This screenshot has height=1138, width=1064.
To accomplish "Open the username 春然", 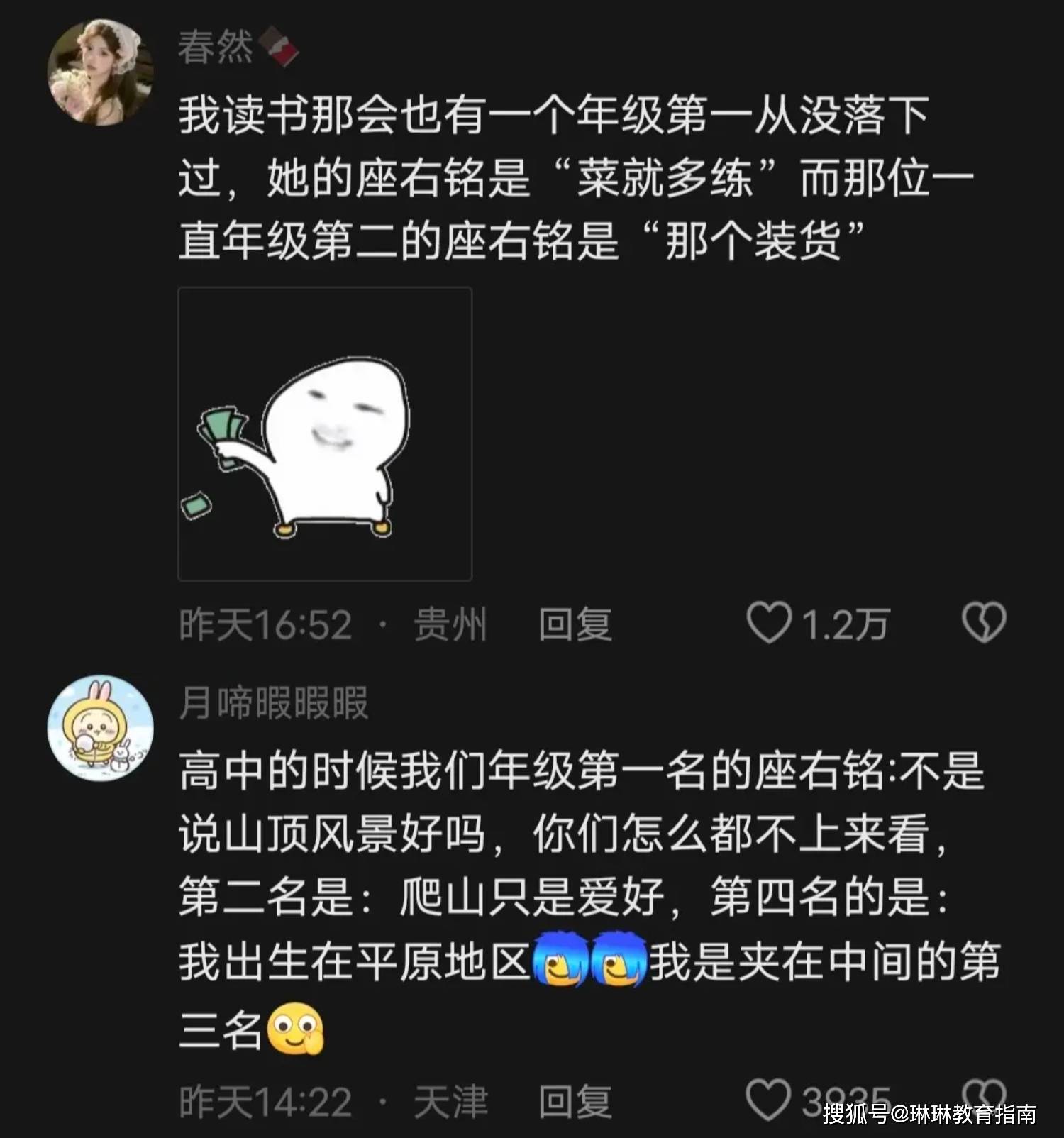I will (x=216, y=48).
